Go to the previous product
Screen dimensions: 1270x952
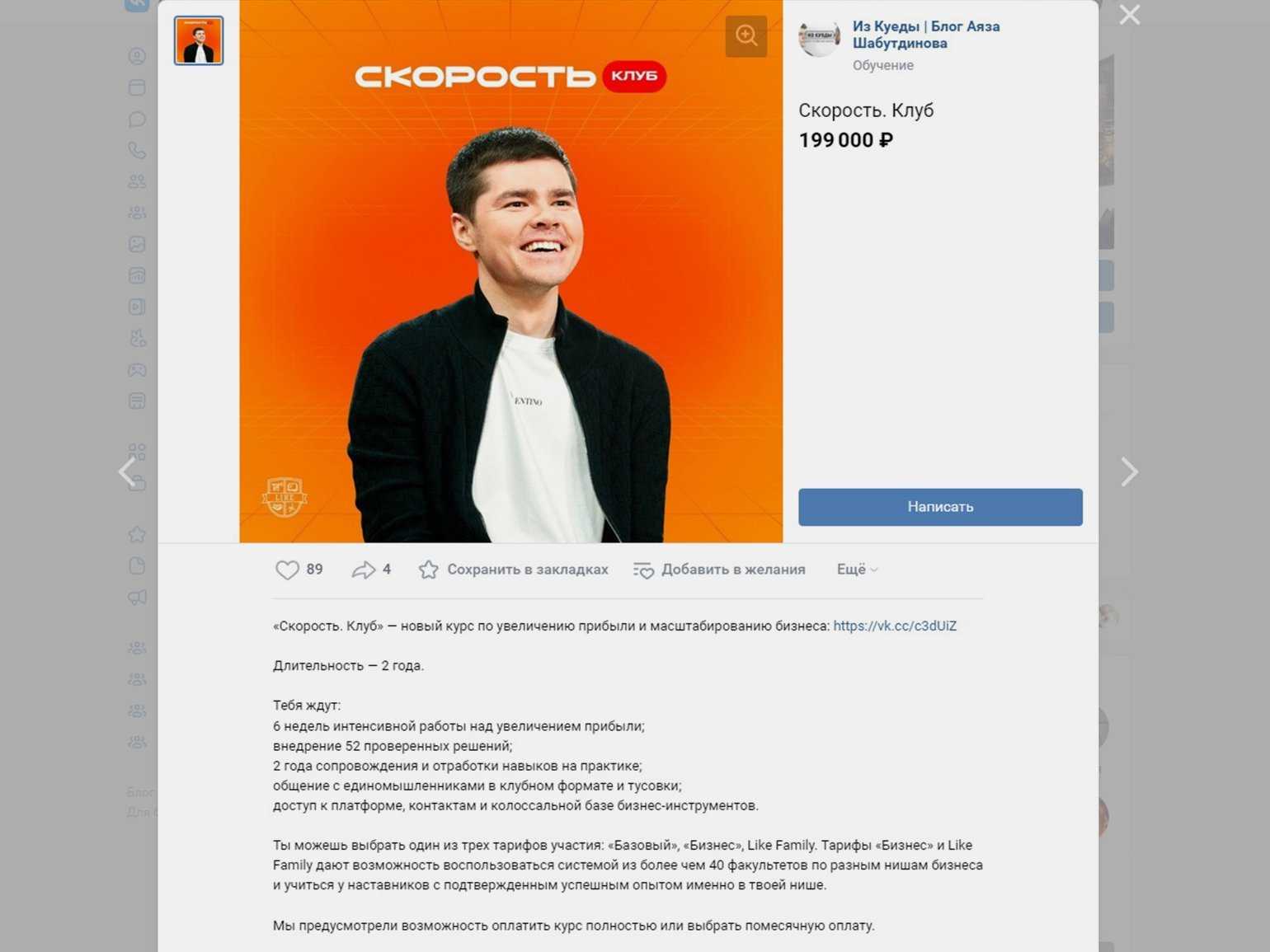[x=127, y=471]
